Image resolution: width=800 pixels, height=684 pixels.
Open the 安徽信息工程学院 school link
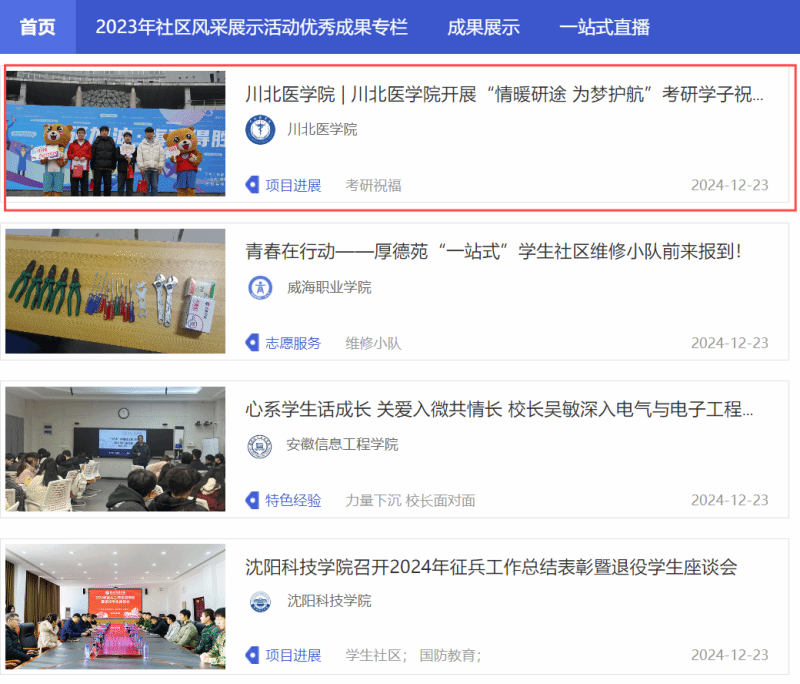(x=342, y=445)
